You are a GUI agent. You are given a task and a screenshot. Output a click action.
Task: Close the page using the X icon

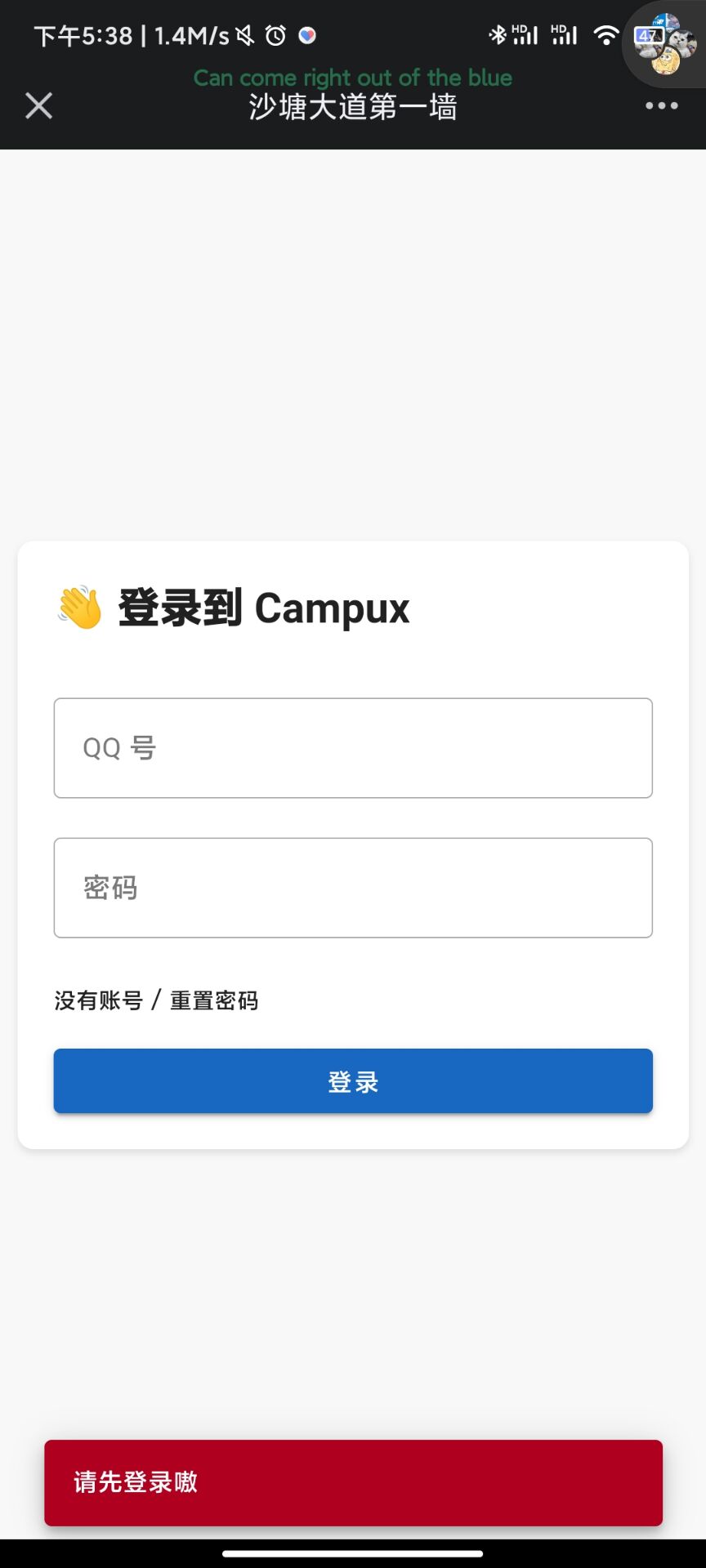tap(38, 105)
